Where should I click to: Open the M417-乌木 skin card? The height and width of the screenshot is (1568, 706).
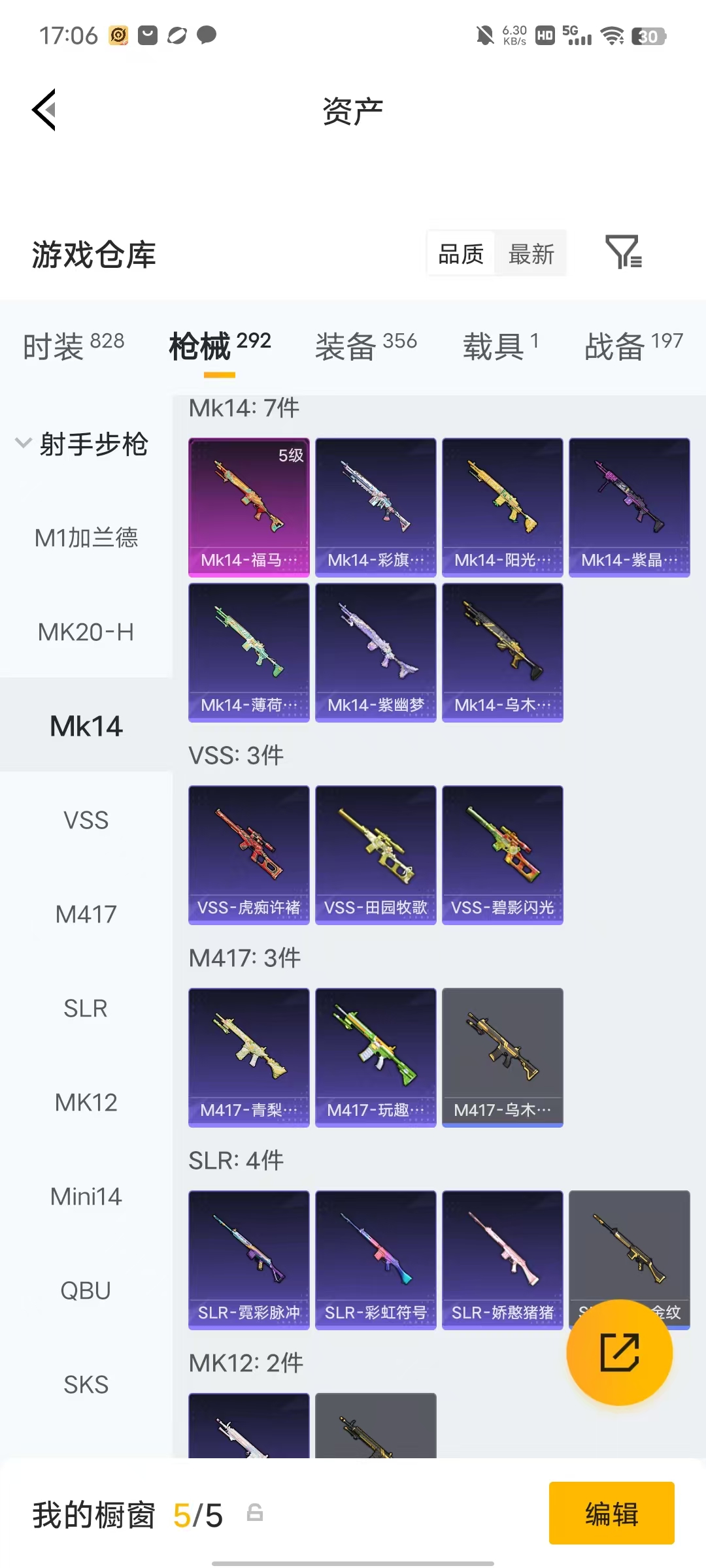click(503, 1058)
